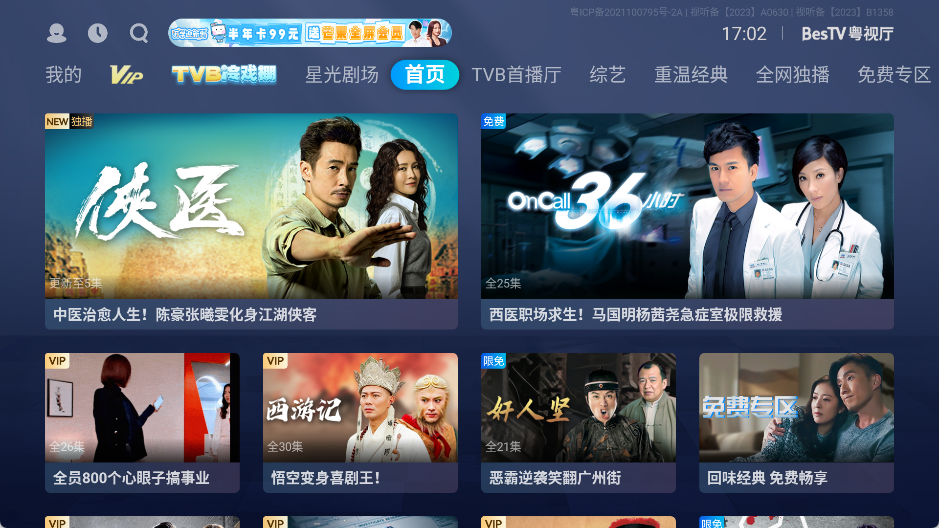Open the 综艺 tab
Screen dimensions: 939x528
coord(608,75)
